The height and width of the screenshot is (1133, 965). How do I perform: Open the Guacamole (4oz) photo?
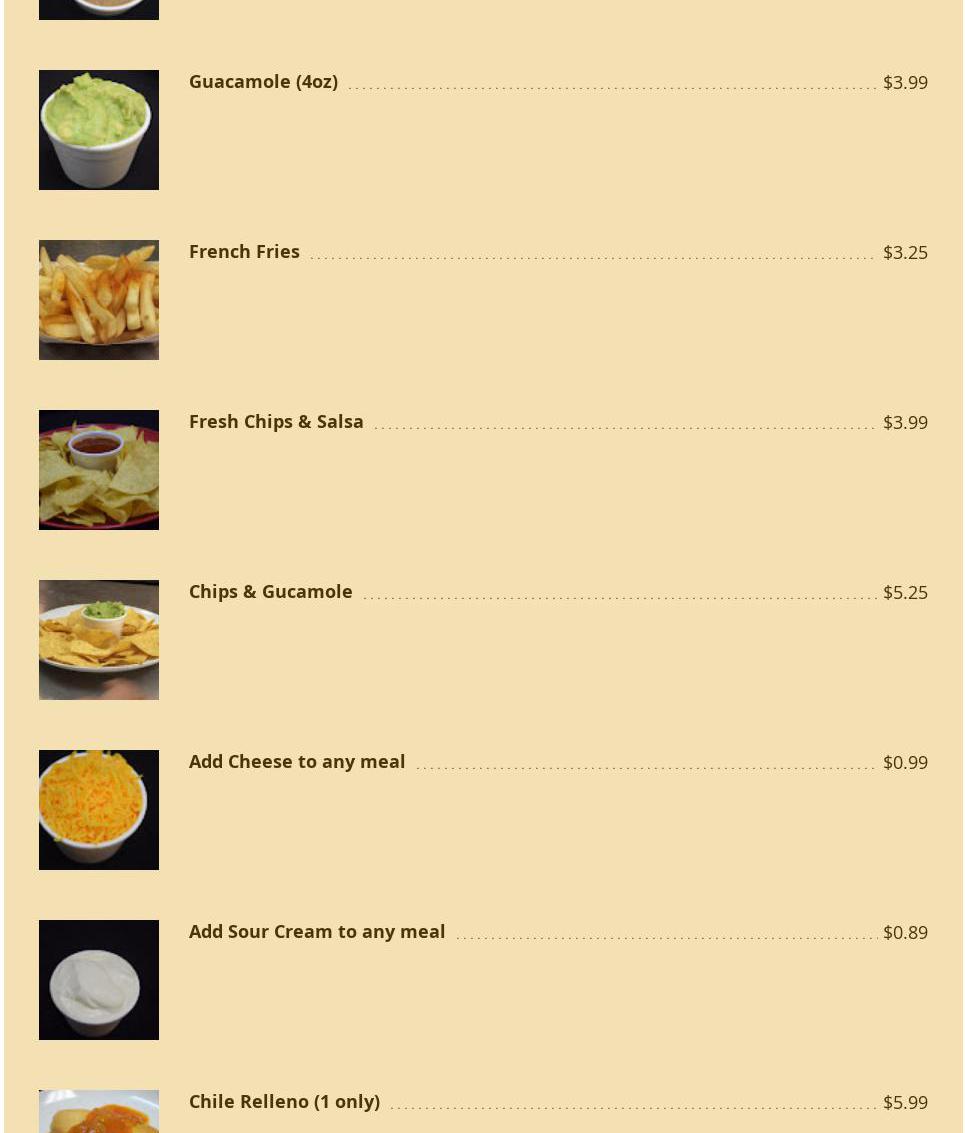point(98,130)
